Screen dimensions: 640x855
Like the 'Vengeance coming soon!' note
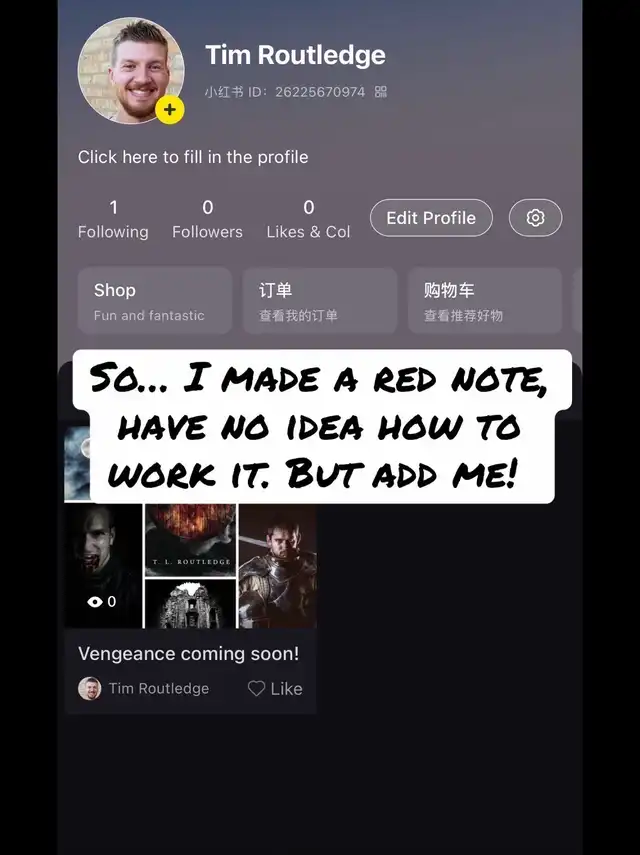pyautogui.click(x=275, y=688)
